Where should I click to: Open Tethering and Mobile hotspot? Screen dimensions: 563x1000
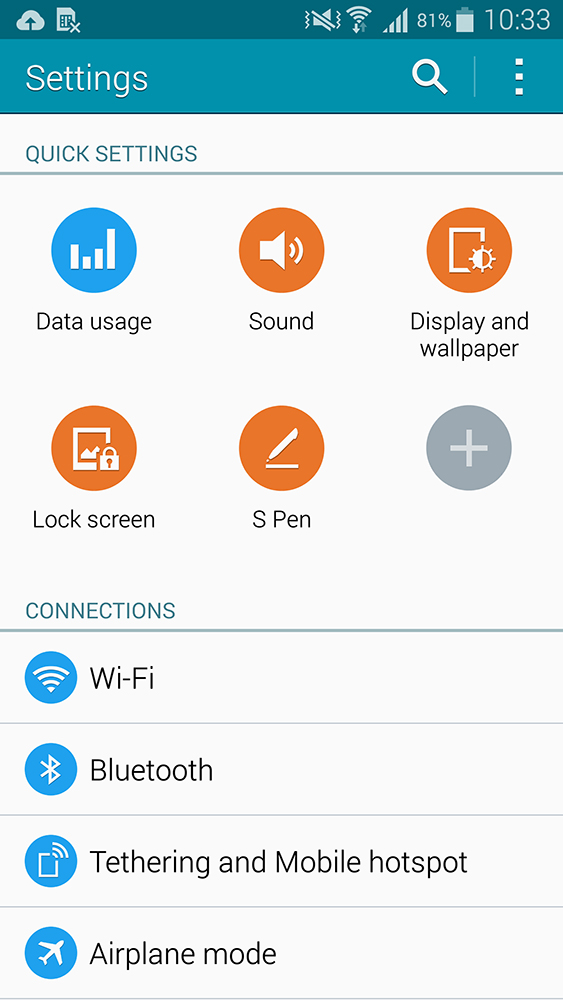point(281,861)
